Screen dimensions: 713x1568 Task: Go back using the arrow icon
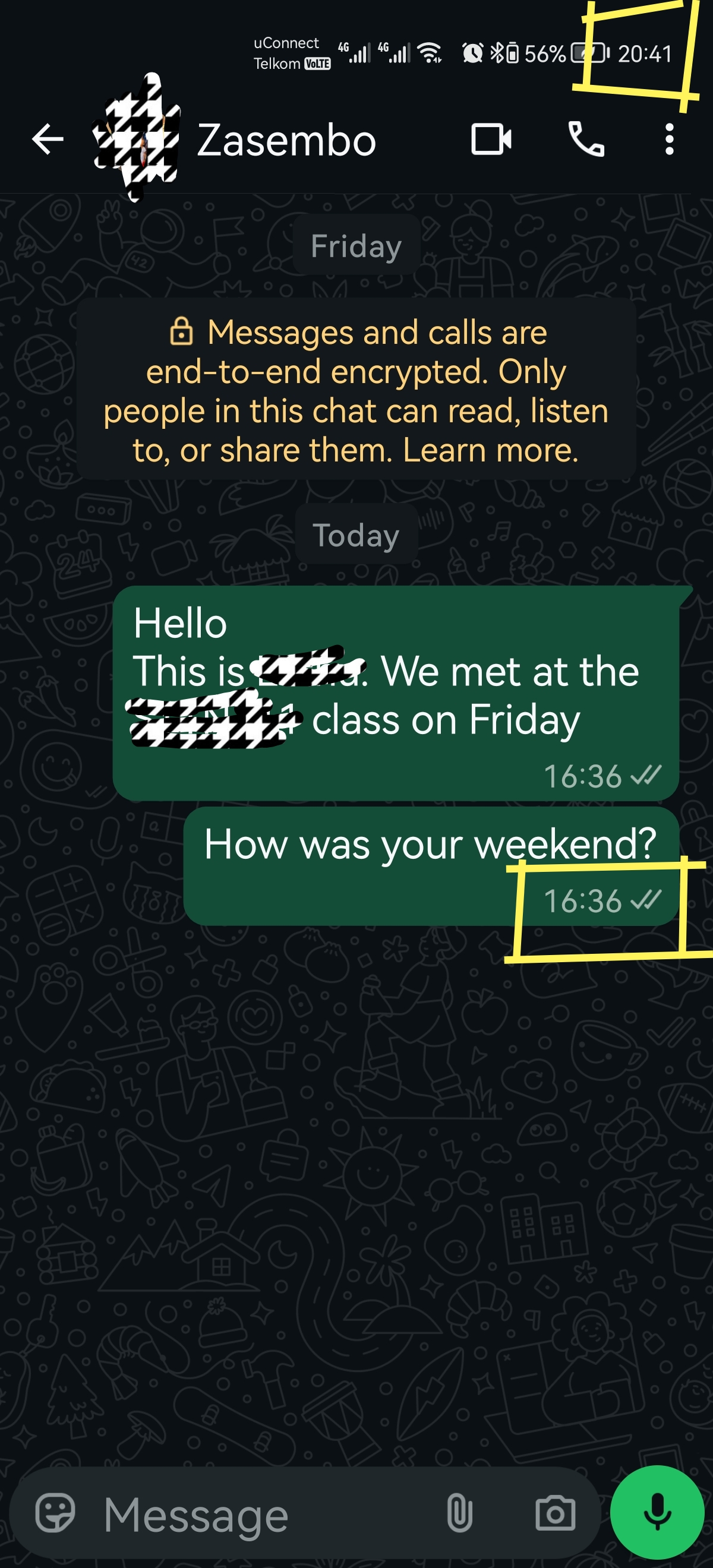[x=46, y=139]
